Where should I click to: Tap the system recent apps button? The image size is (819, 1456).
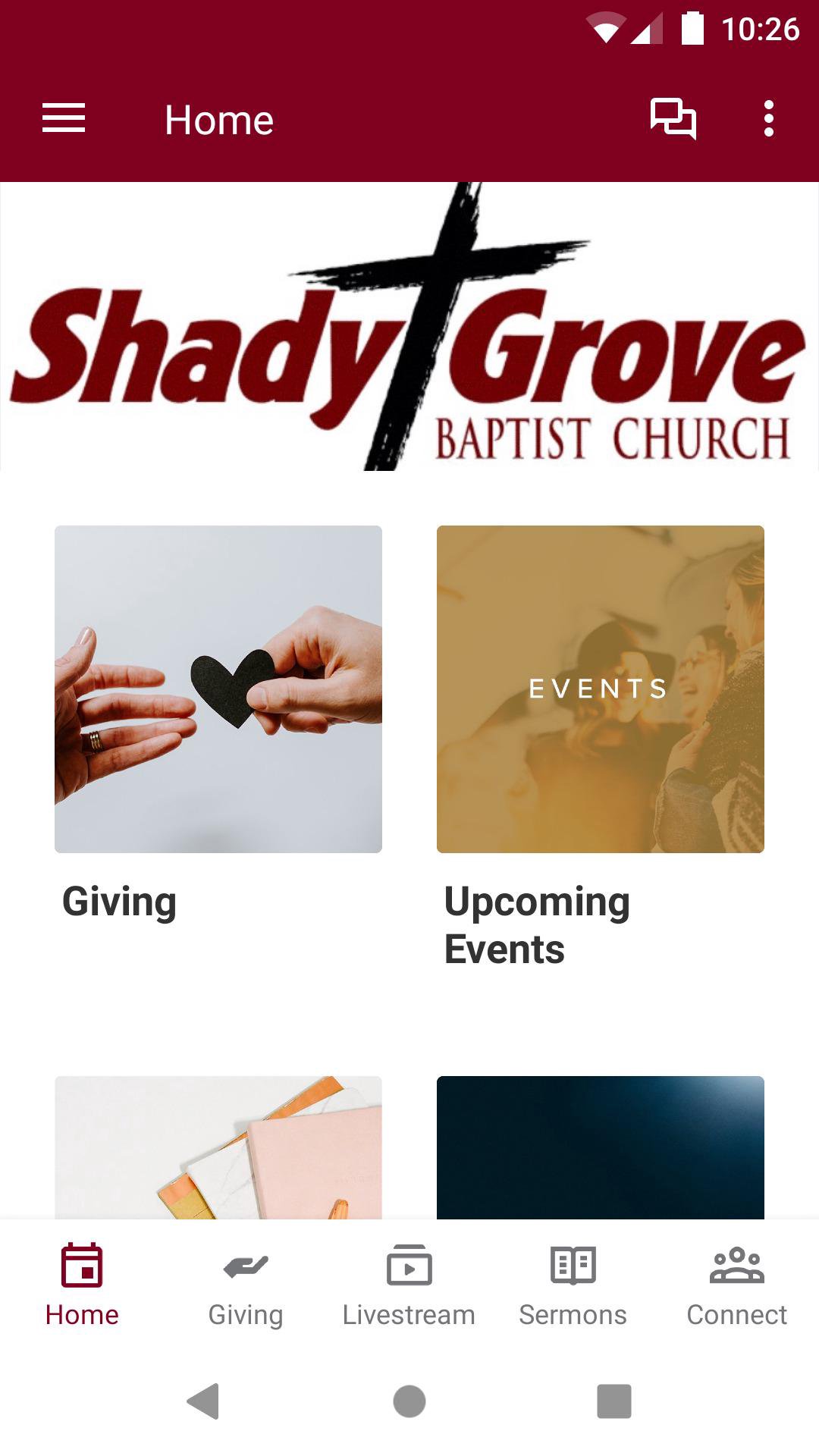pyautogui.click(x=613, y=1401)
